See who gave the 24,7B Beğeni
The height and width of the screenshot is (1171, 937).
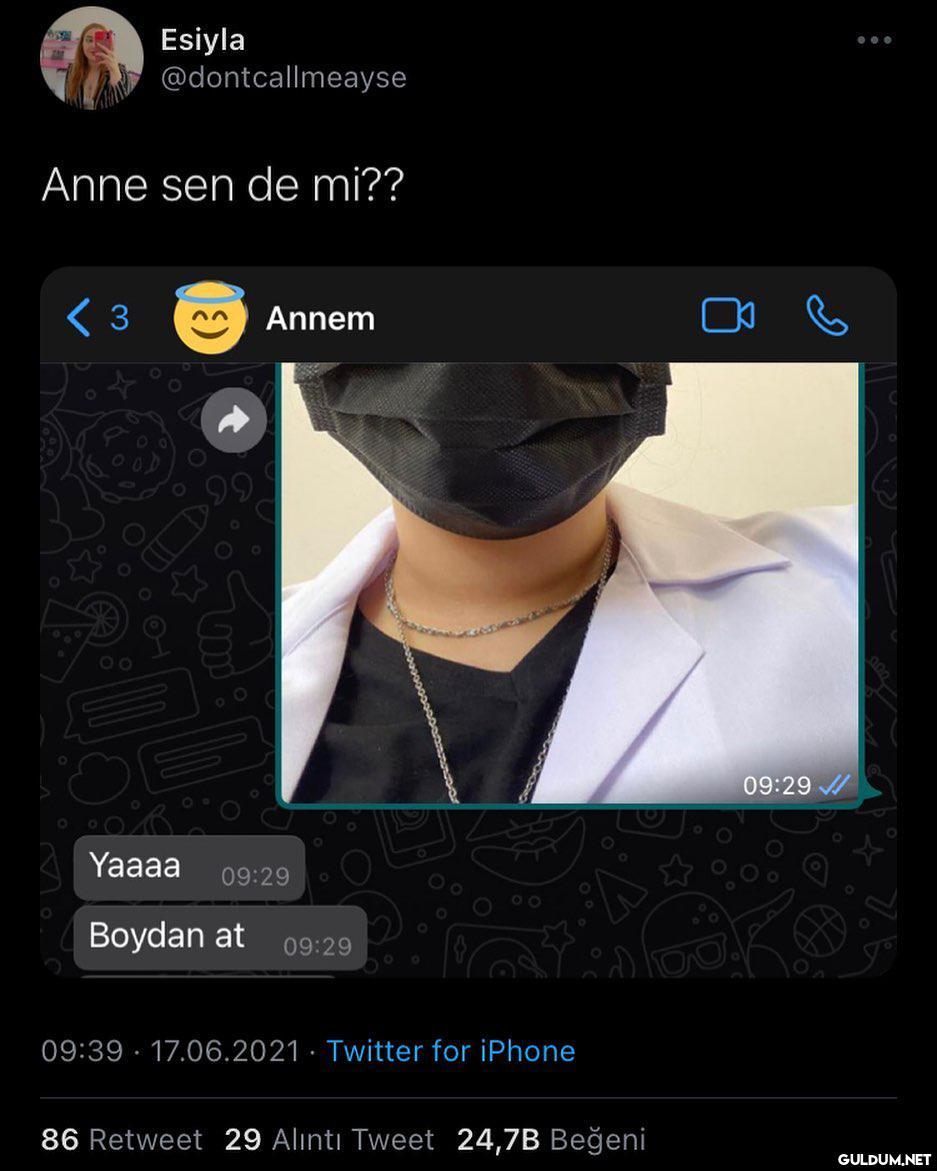click(551, 1139)
